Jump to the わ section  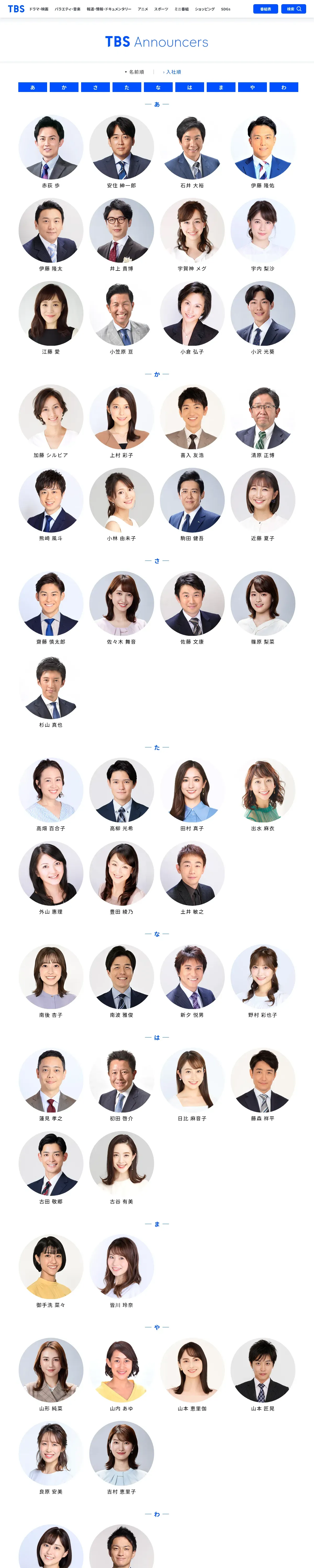pos(283,87)
